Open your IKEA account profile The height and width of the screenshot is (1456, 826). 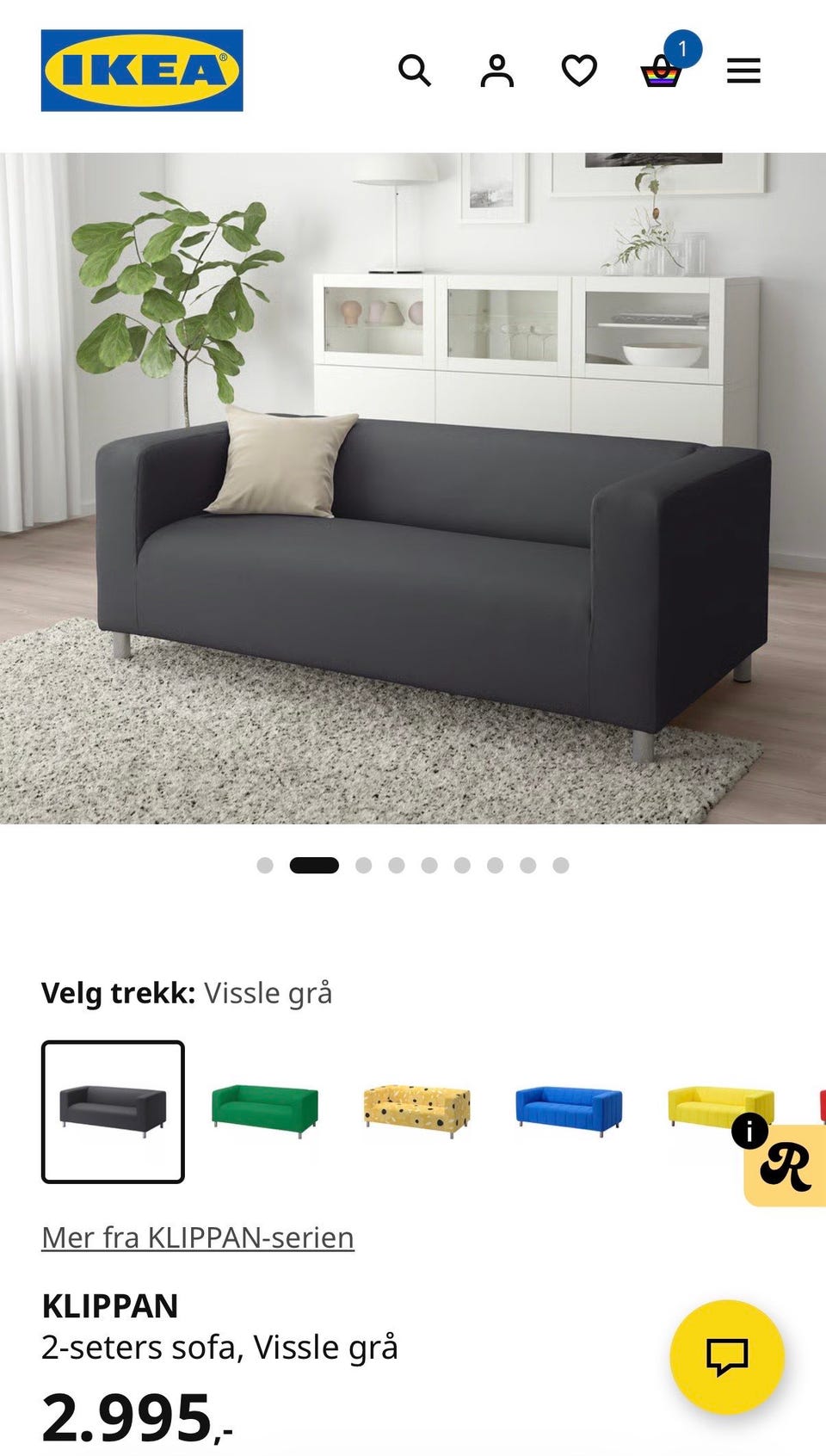coord(497,71)
